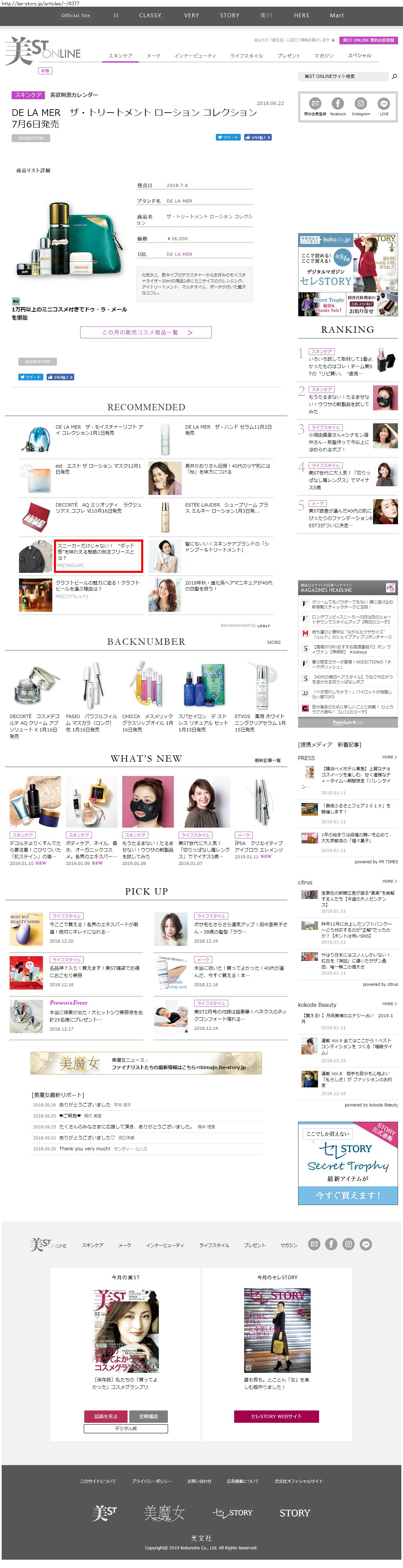Open この月の販売コスメ商品一覧 button

click(x=146, y=332)
